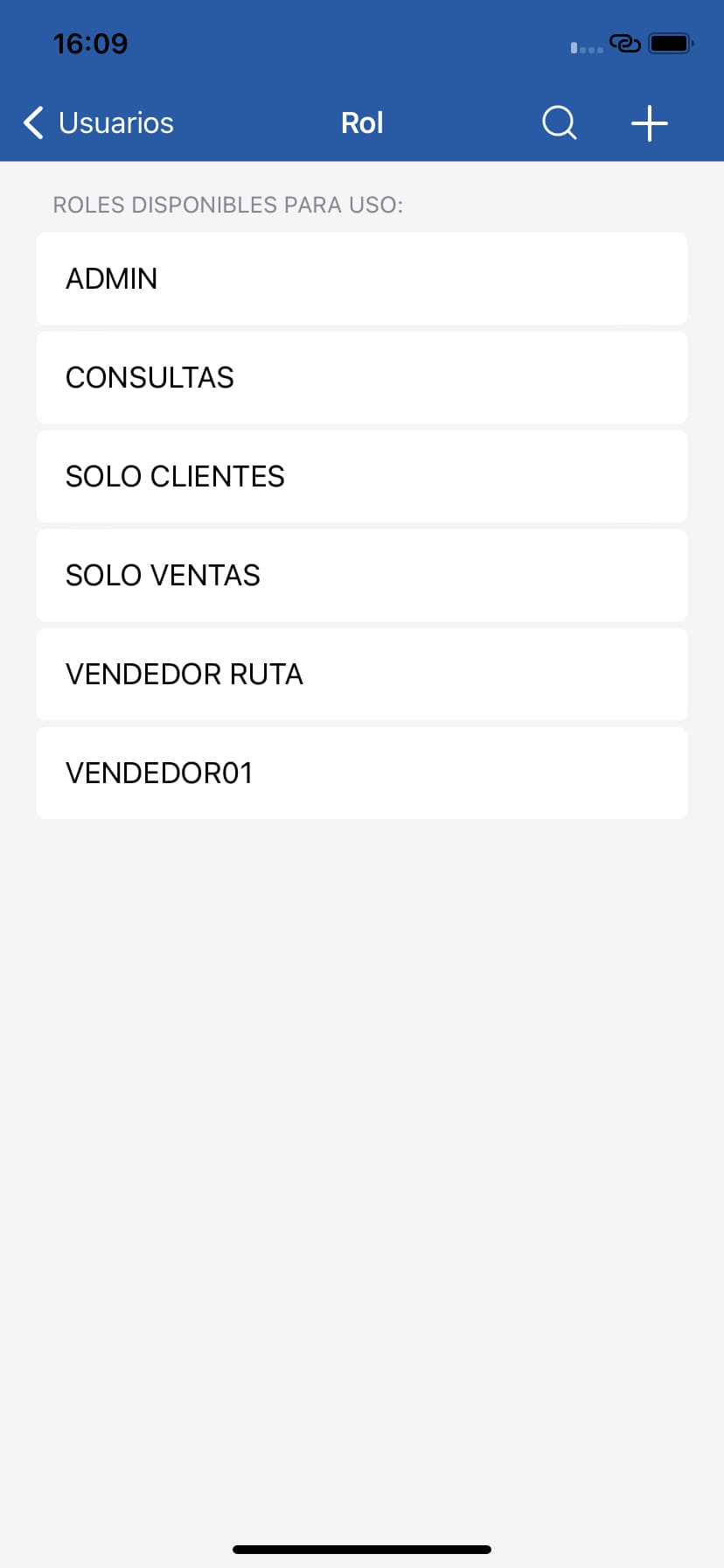Viewport: 724px width, 1568px height.
Task: Create a new role with the plus button
Action: pyautogui.click(x=649, y=122)
